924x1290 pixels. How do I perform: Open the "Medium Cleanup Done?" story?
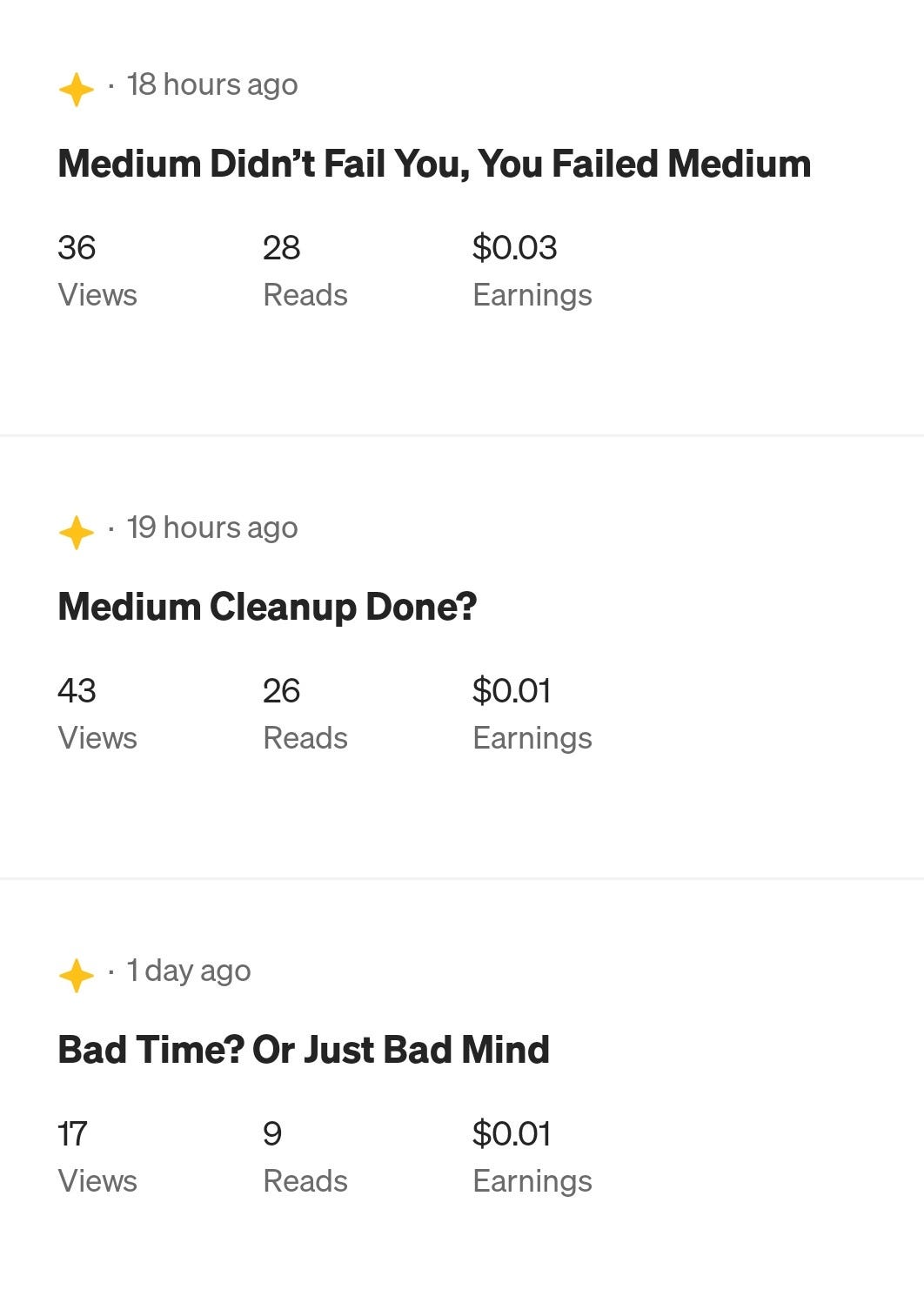(x=267, y=607)
